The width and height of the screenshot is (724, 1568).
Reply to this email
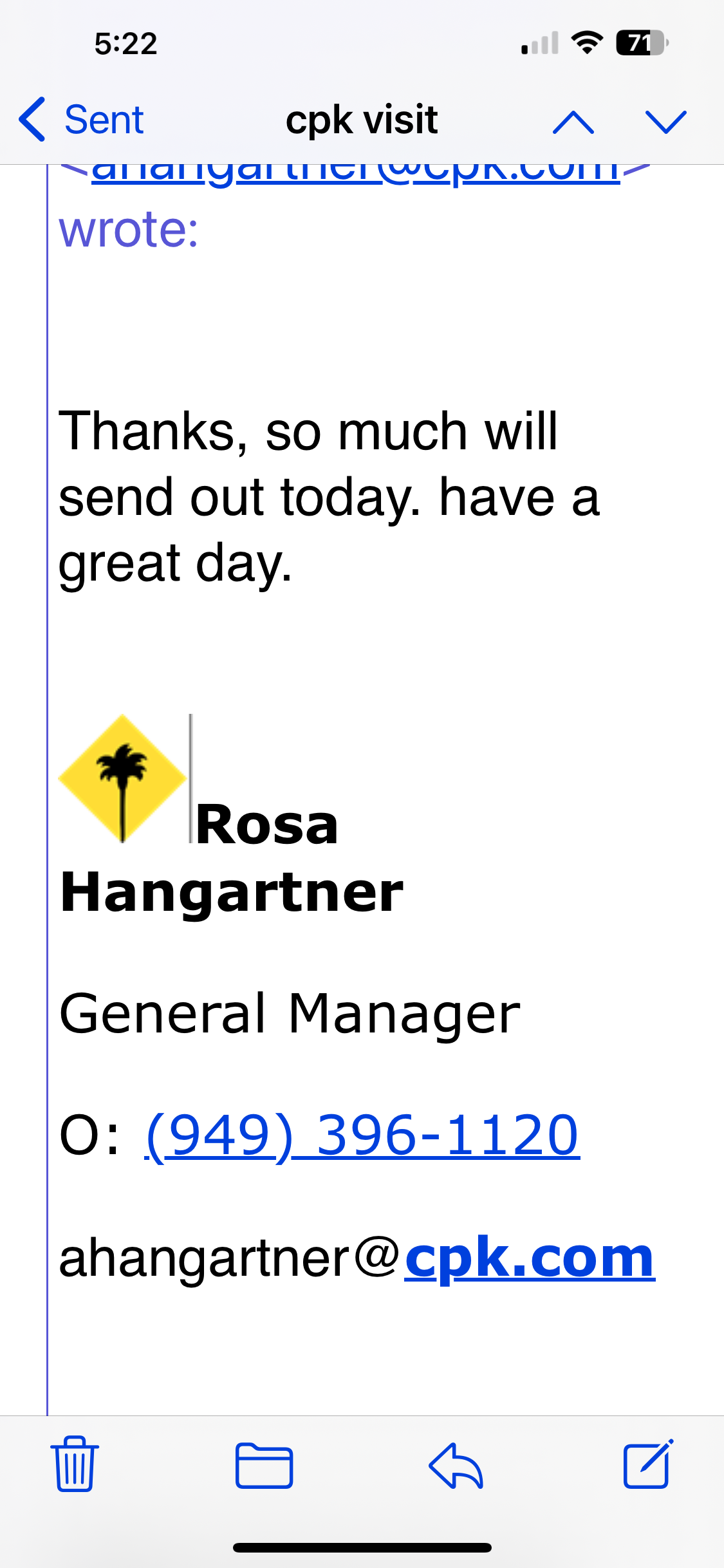pyautogui.click(x=456, y=1465)
